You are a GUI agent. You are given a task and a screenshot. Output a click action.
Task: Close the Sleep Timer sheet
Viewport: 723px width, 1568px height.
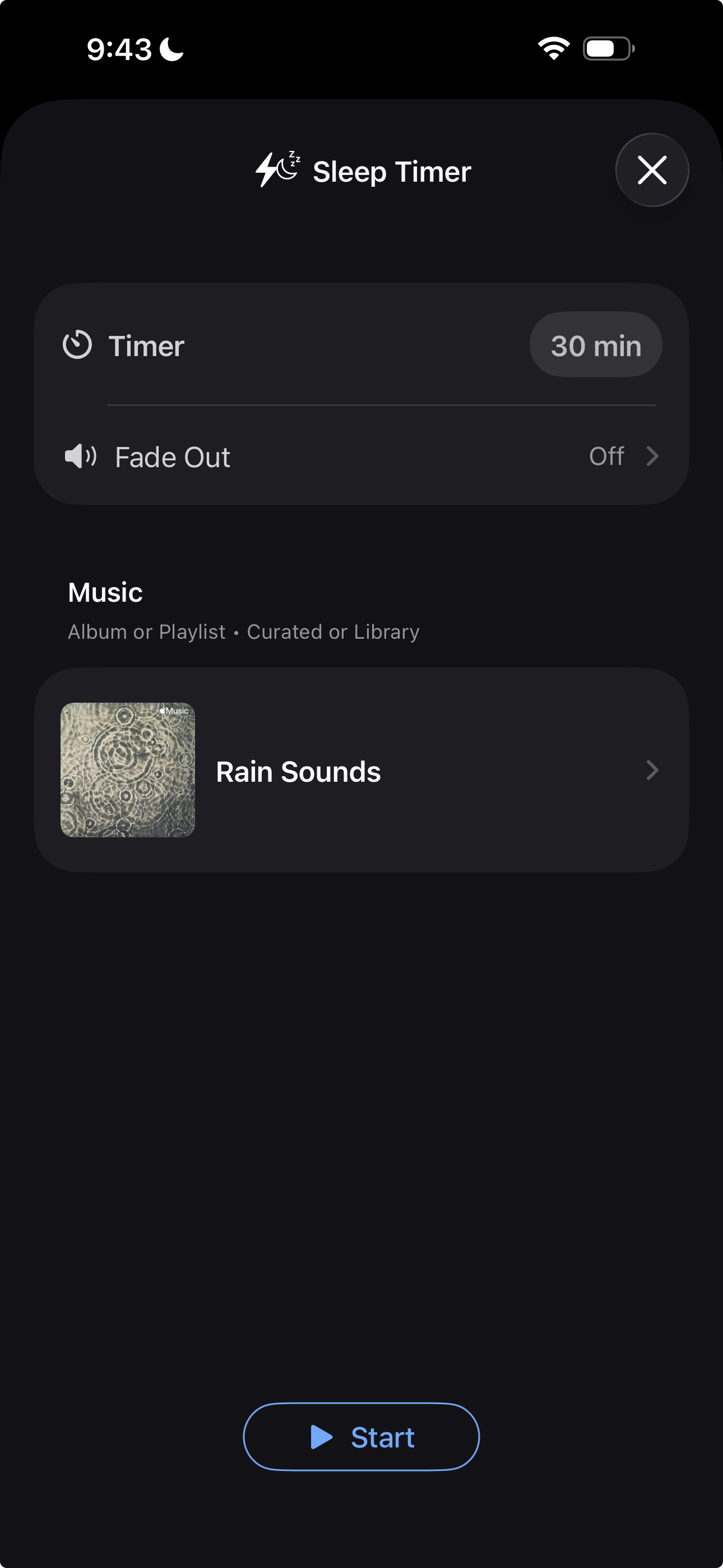click(652, 170)
